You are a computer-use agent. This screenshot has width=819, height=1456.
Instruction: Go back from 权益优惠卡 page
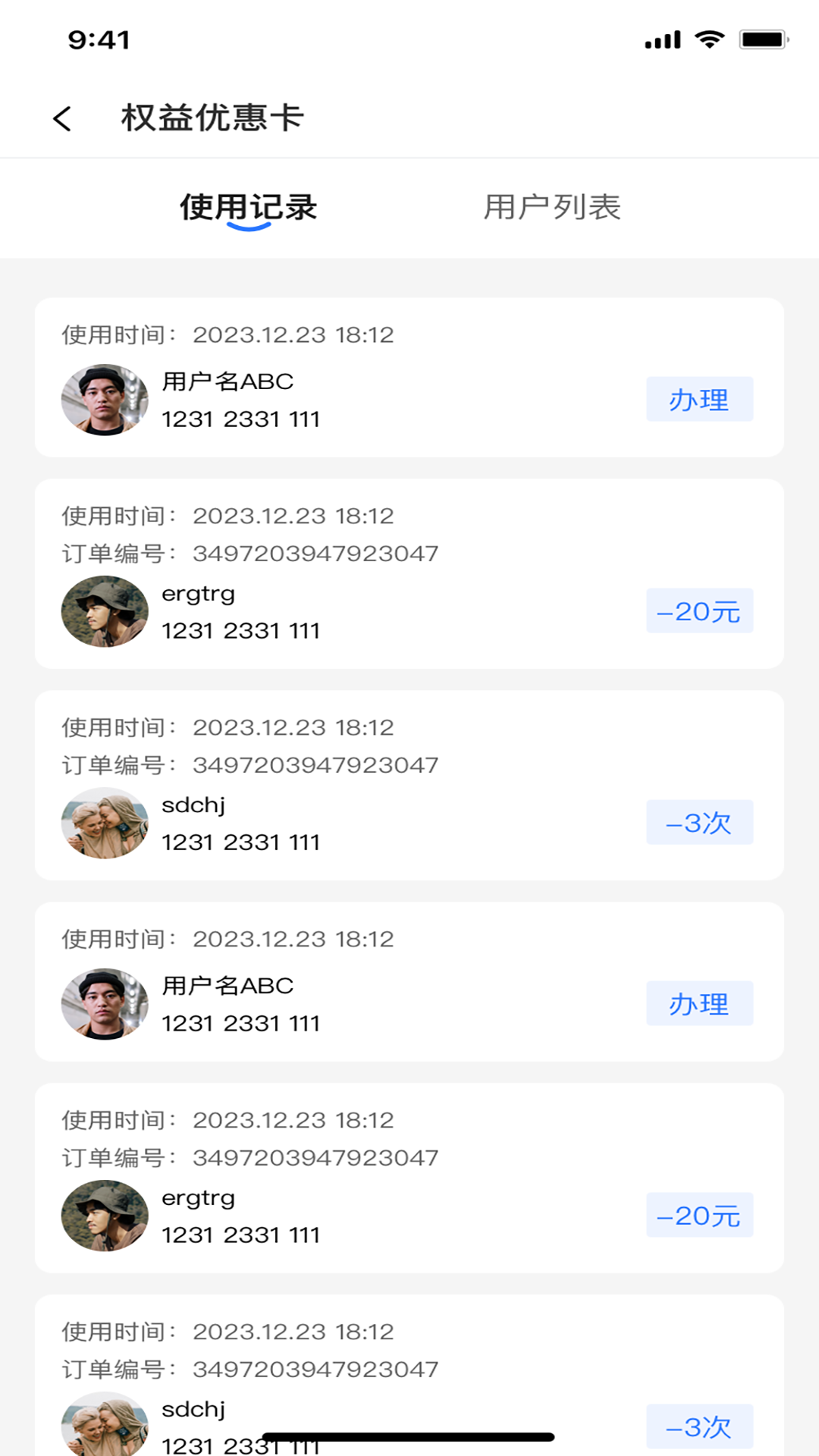(x=62, y=118)
